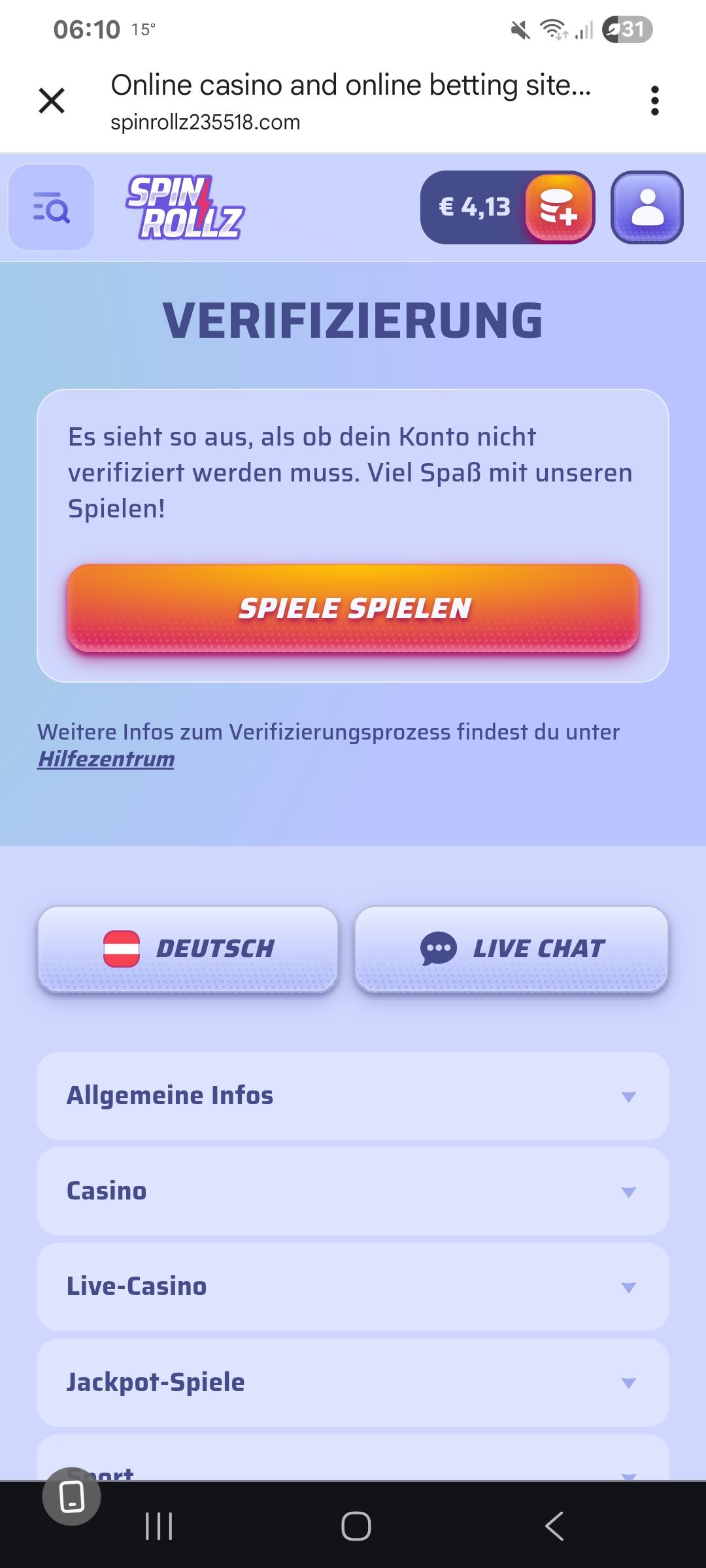Tap the Spiele Spielen button

[353, 608]
